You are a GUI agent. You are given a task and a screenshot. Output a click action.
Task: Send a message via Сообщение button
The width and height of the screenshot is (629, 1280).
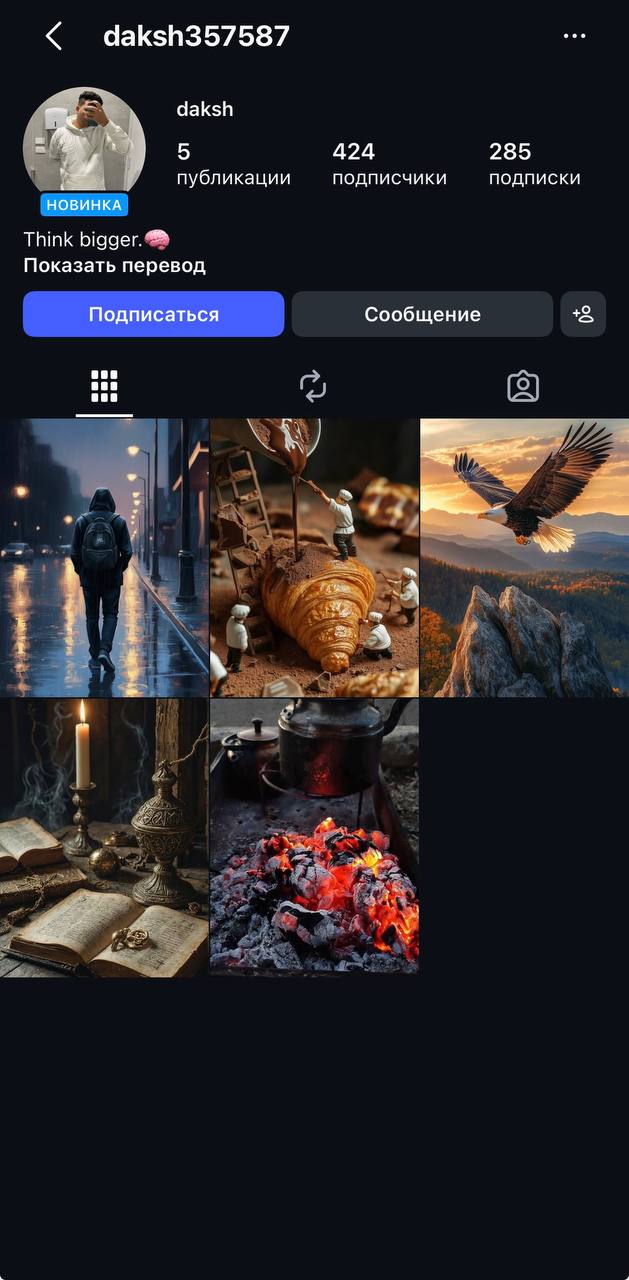422,314
